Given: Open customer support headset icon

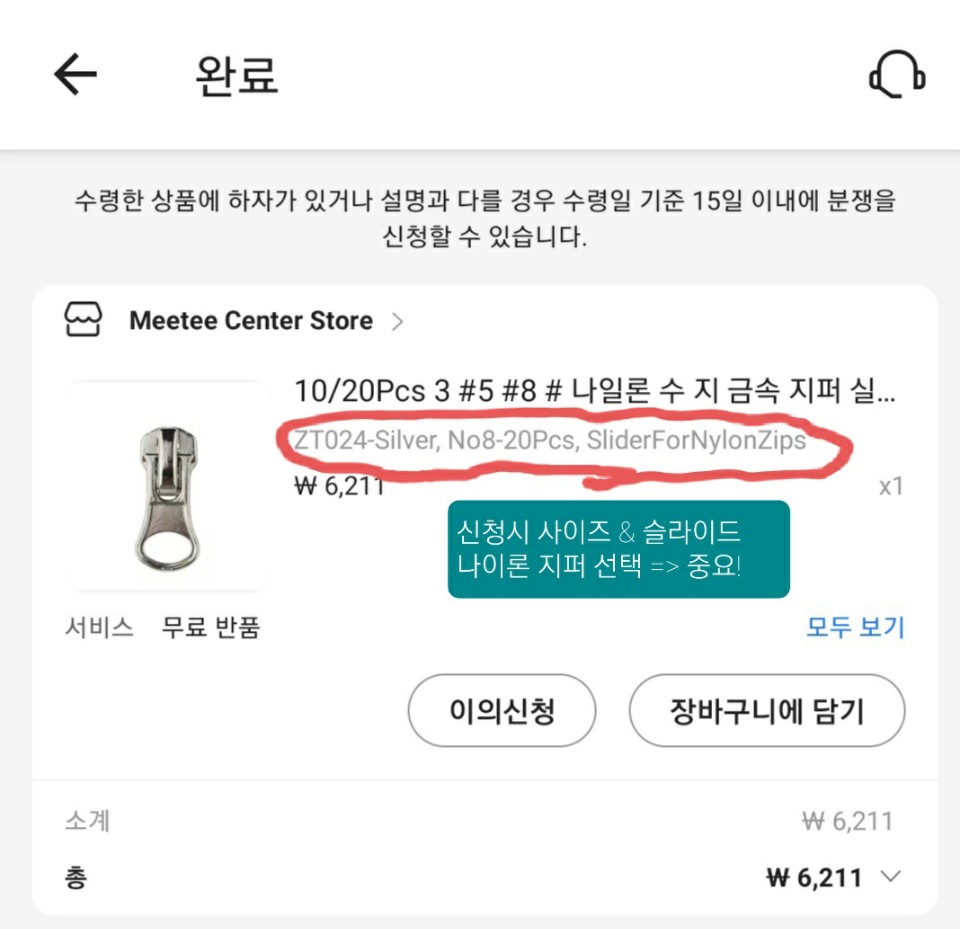Looking at the screenshot, I should 897,75.
